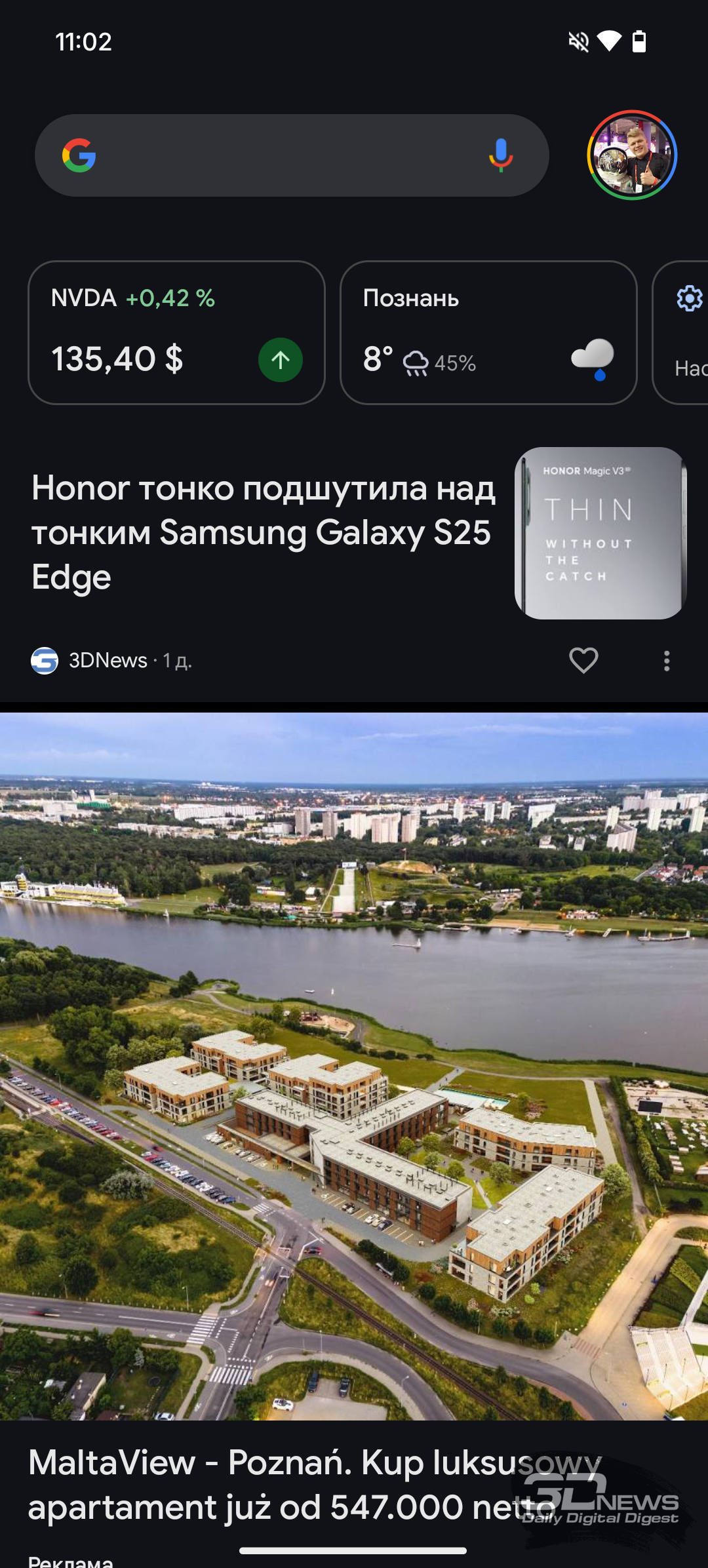Open the account profile picture
This screenshot has height=1568, width=708.
632,155
